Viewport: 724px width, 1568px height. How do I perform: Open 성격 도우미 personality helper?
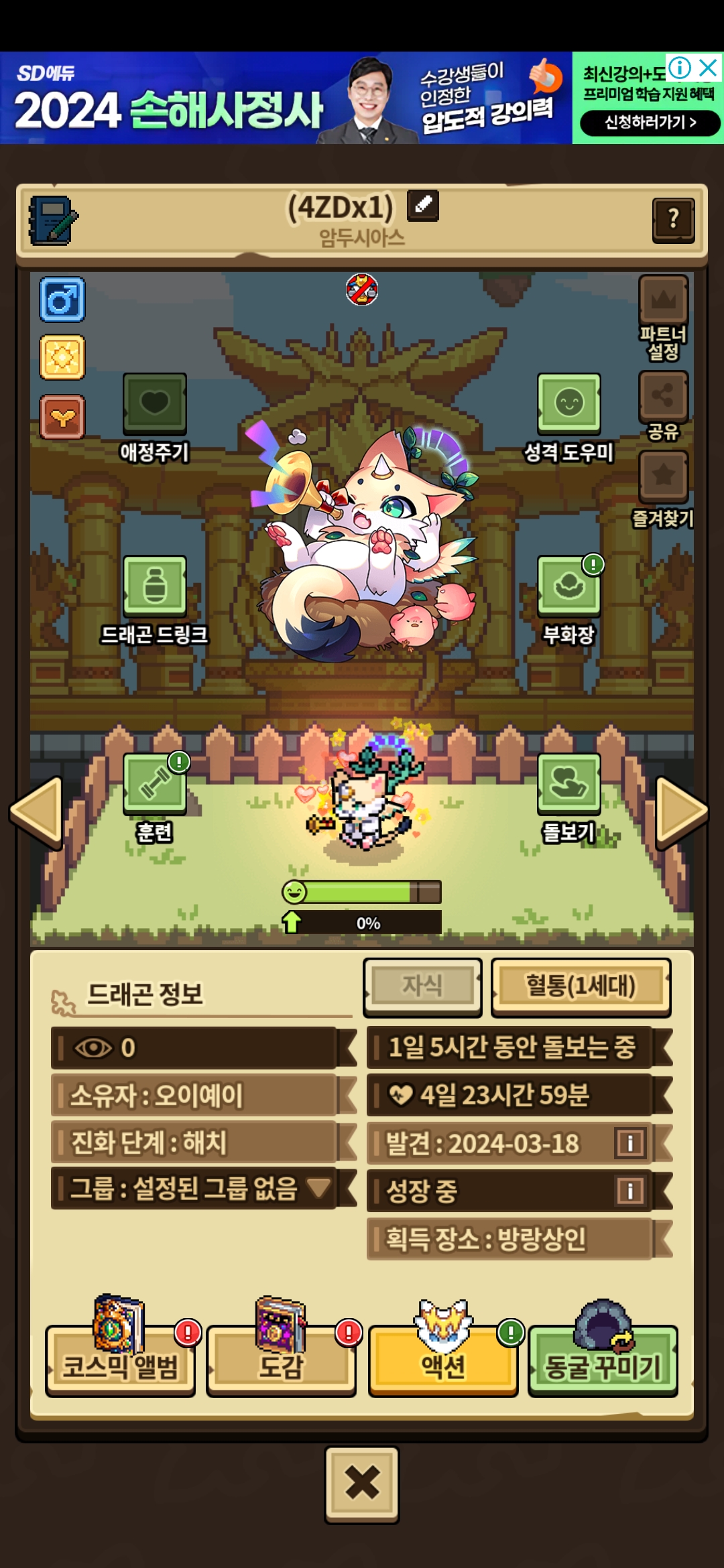(x=568, y=403)
